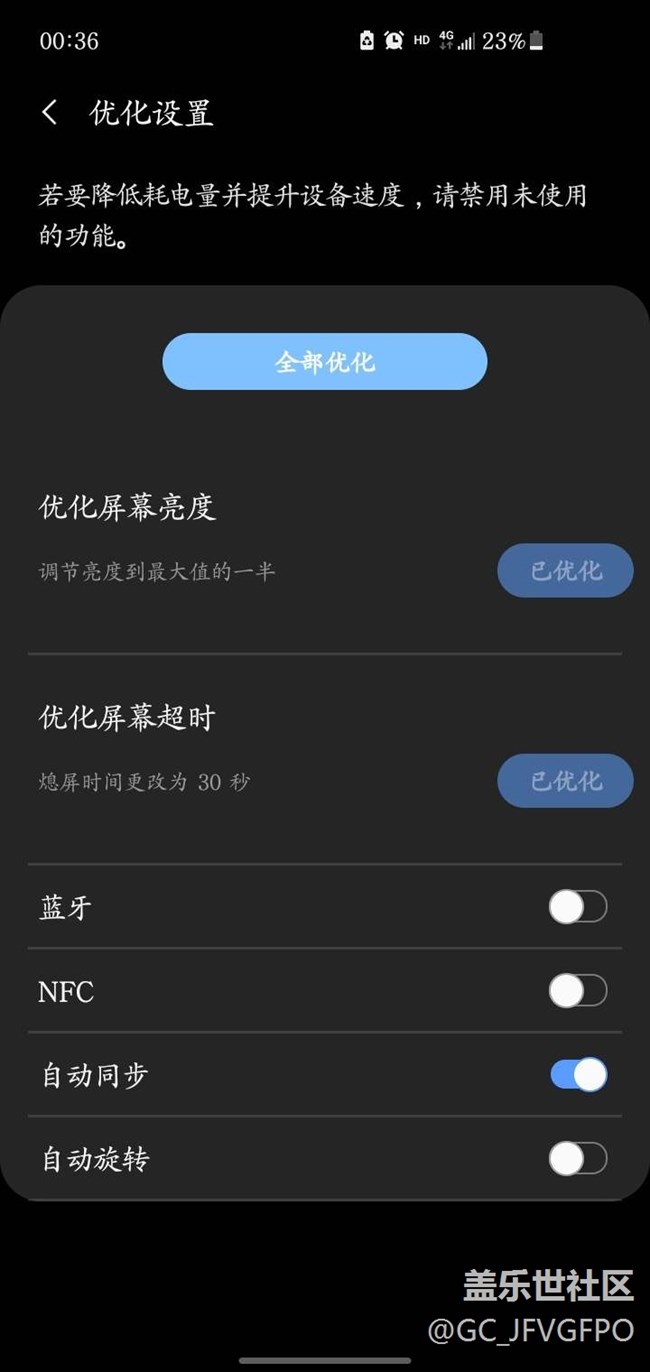Disable the 自动同步 switch
The height and width of the screenshot is (1372, 650).
pos(578,1075)
